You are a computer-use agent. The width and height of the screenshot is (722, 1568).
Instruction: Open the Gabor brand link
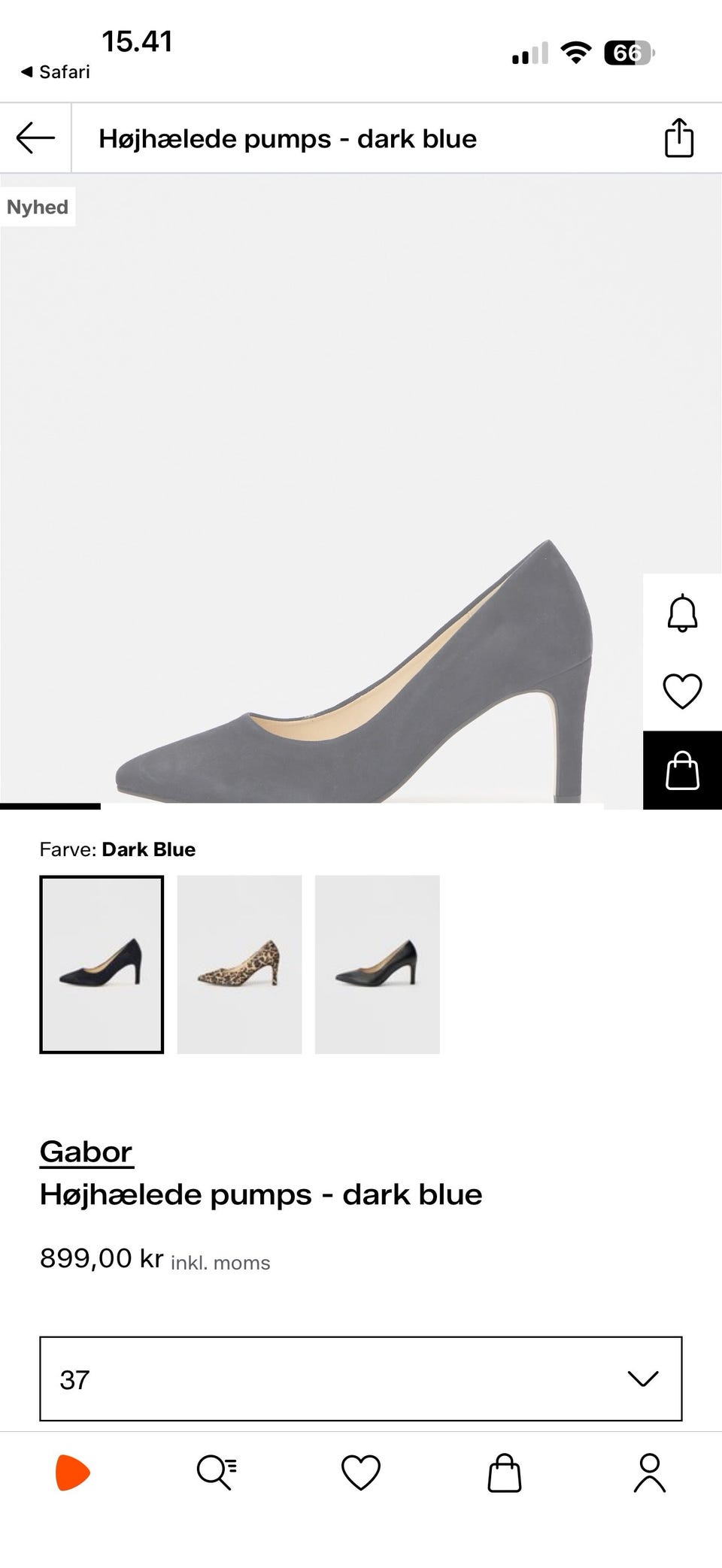(86, 1152)
